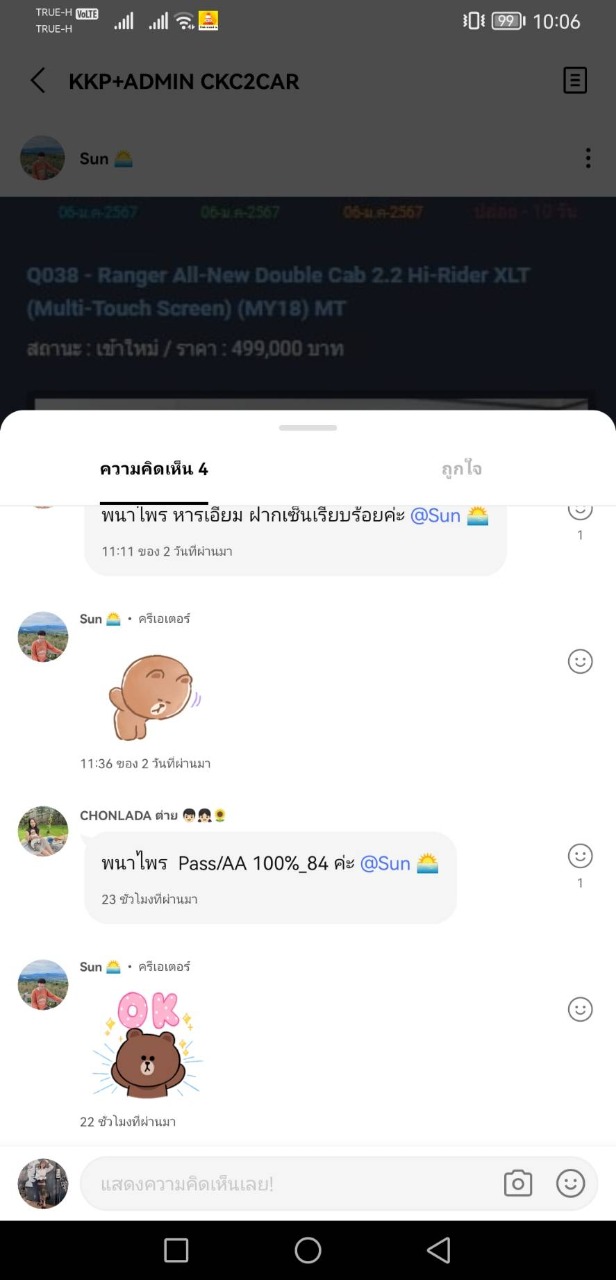The width and height of the screenshot is (616, 1280).
Task: React to Sun's sticker comment from 11:36
Action: coord(580,661)
